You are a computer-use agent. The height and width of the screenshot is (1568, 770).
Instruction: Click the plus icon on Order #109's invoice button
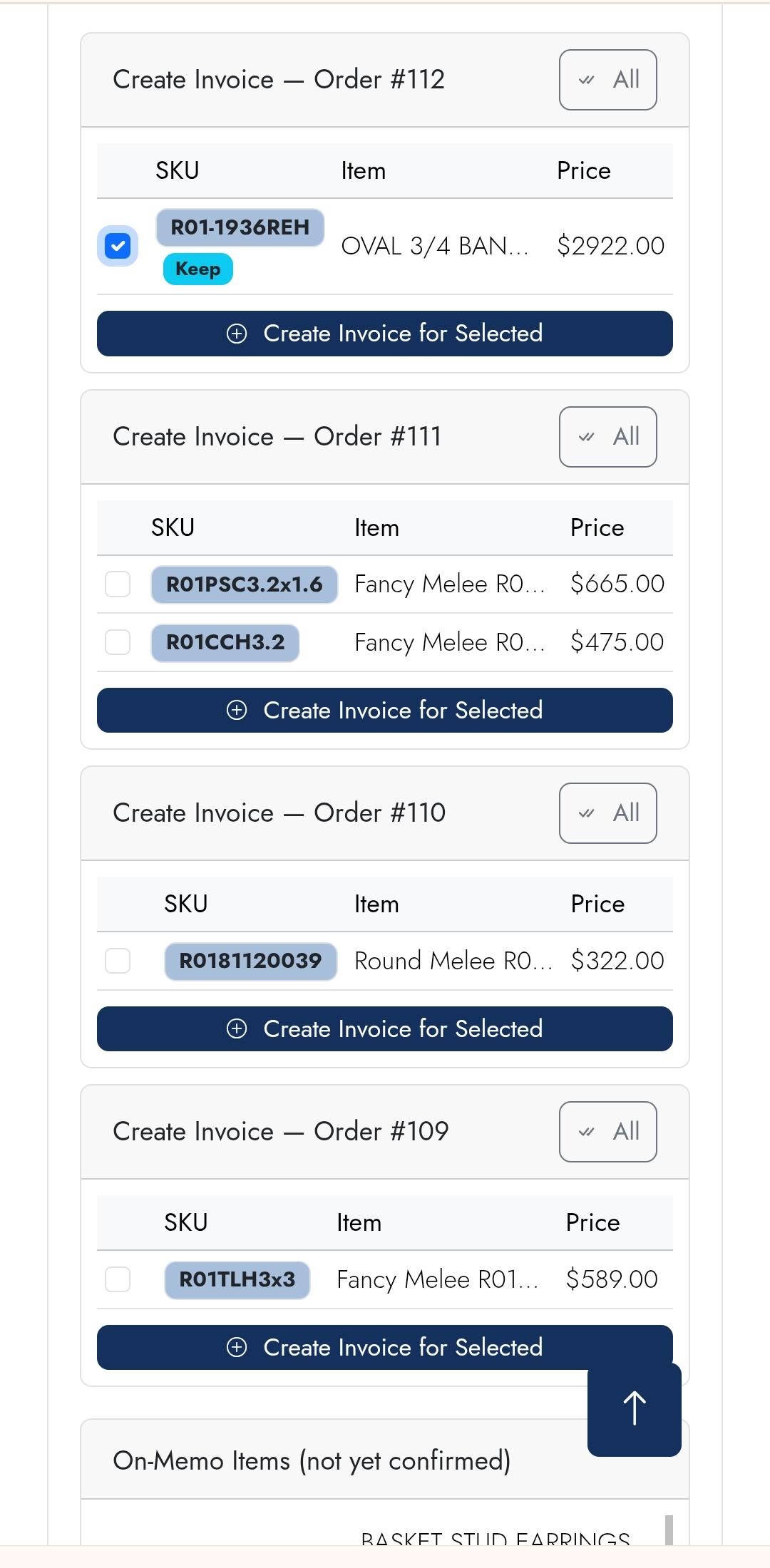pyautogui.click(x=238, y=1348)
